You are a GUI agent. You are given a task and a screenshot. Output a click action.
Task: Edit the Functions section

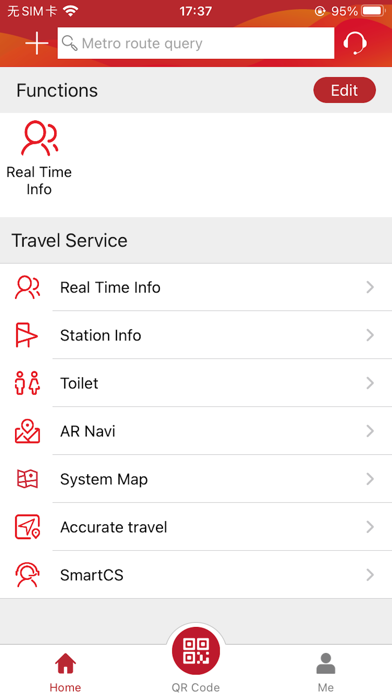pyautogui.click(x=344, y=90)
